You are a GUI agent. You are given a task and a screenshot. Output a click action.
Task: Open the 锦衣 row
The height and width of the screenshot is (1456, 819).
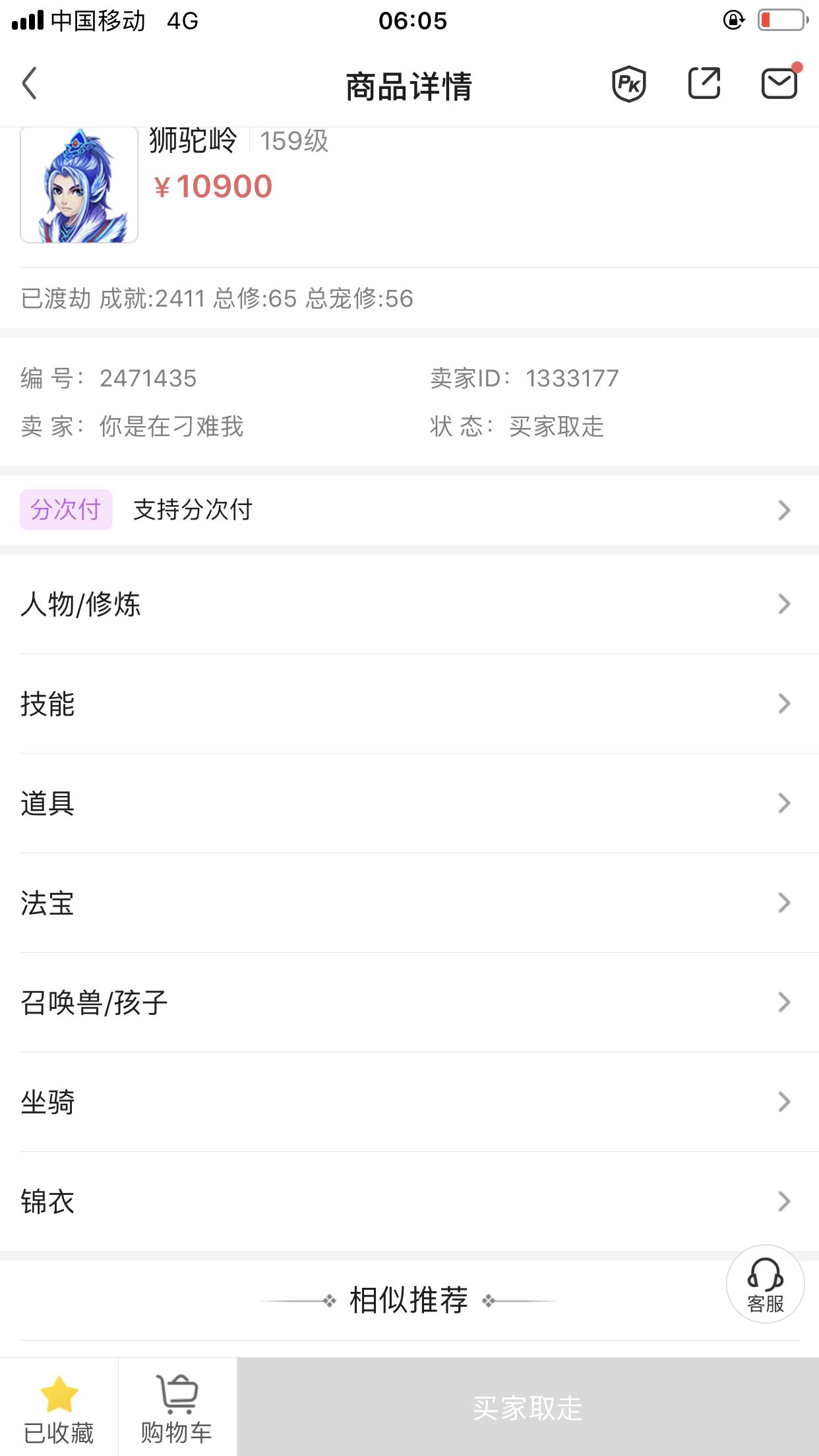pos(409,1201)
